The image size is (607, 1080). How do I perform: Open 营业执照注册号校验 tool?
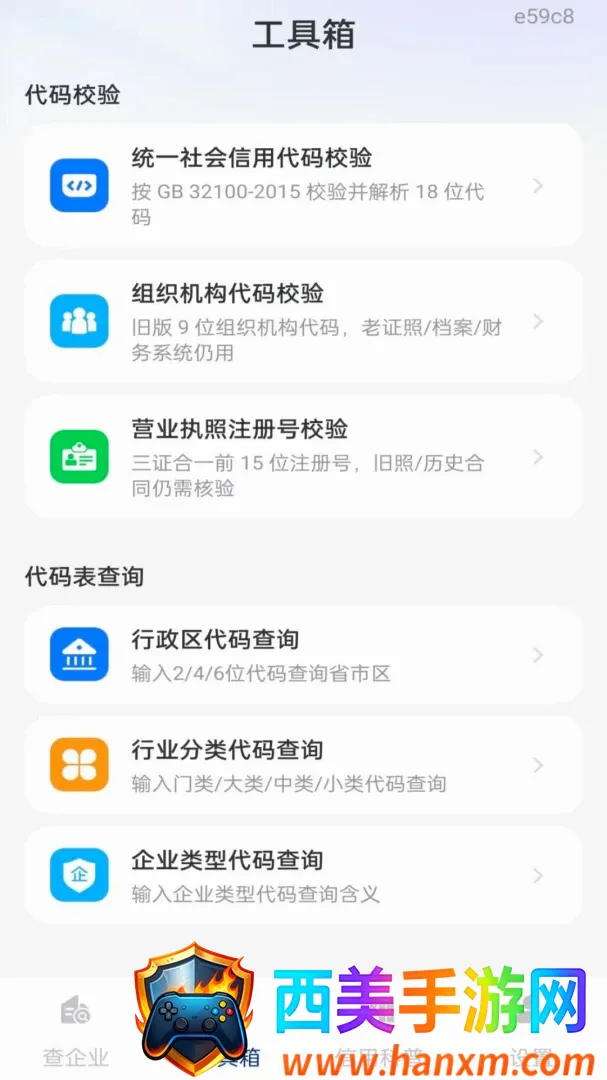tap(303, 457)
